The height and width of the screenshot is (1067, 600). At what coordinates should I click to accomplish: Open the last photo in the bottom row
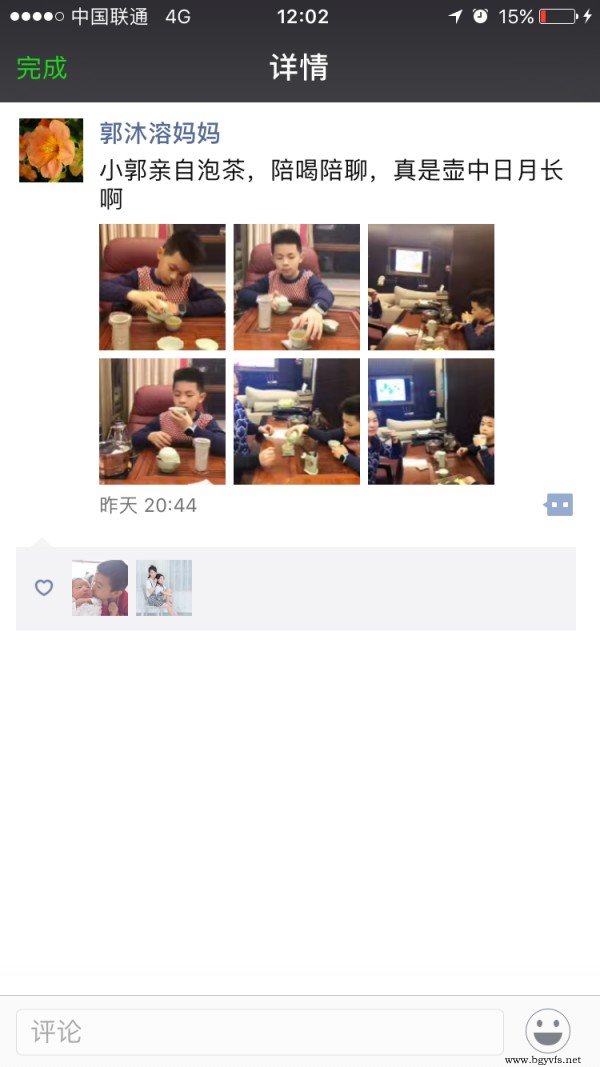[x=431, y=421]
